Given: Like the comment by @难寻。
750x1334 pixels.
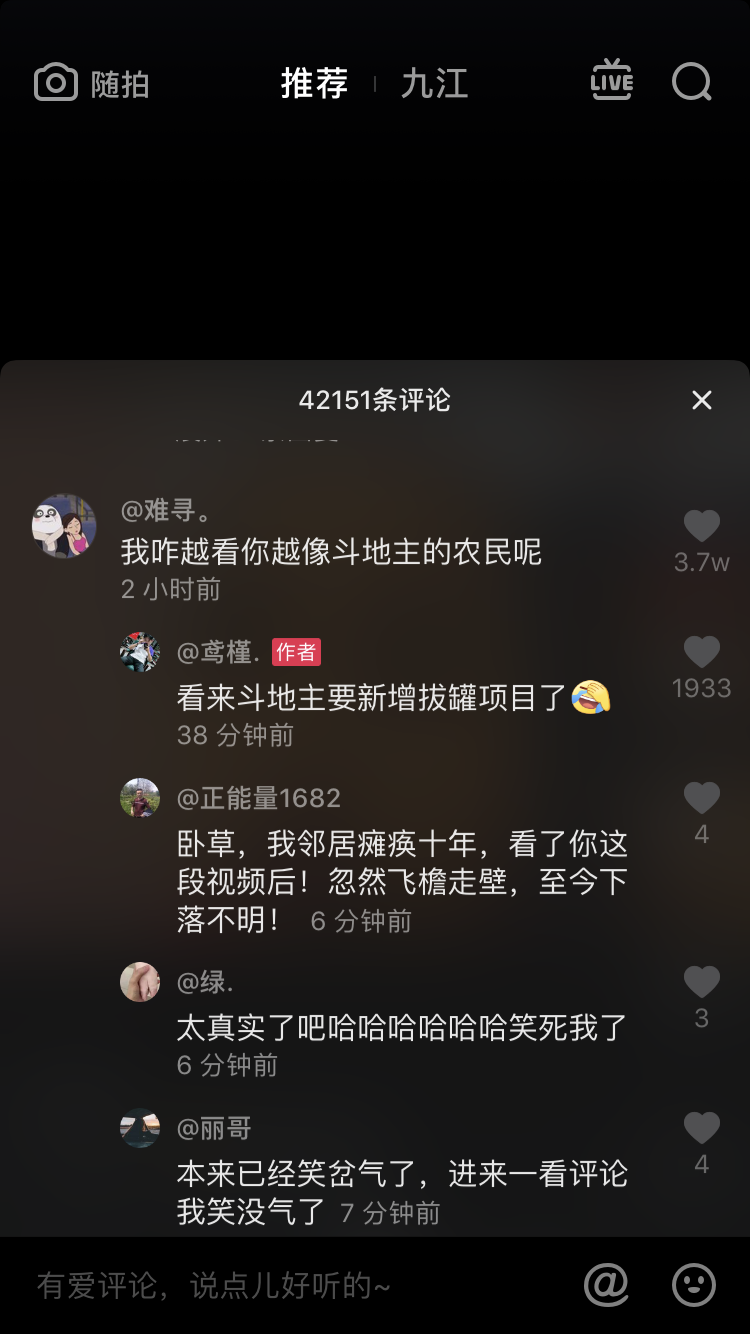Looking at the screenshot, I should (x=702, y=527).
